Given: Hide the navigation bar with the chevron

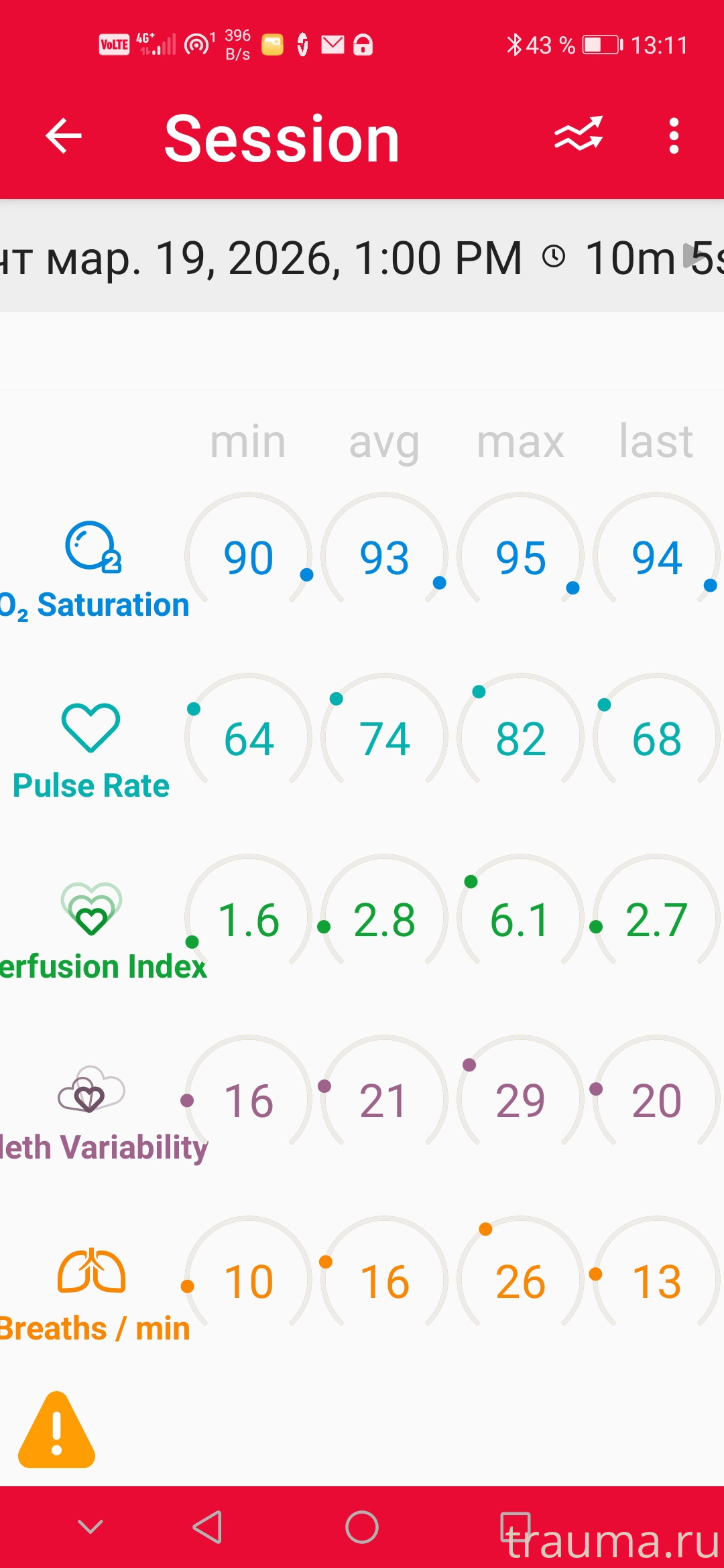Looking at the screenshot, I should (90, 1527).
